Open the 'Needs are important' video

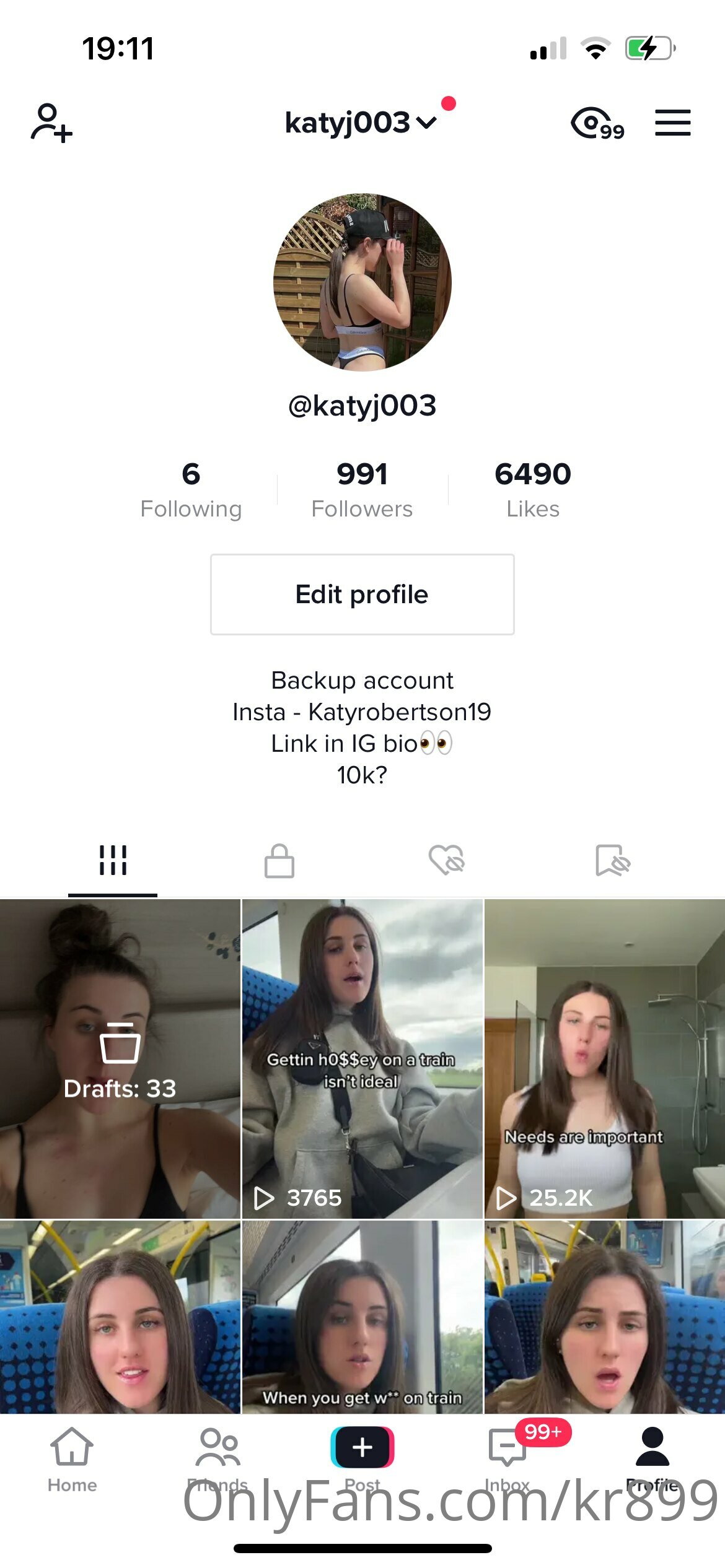[x=605, y=1059]
